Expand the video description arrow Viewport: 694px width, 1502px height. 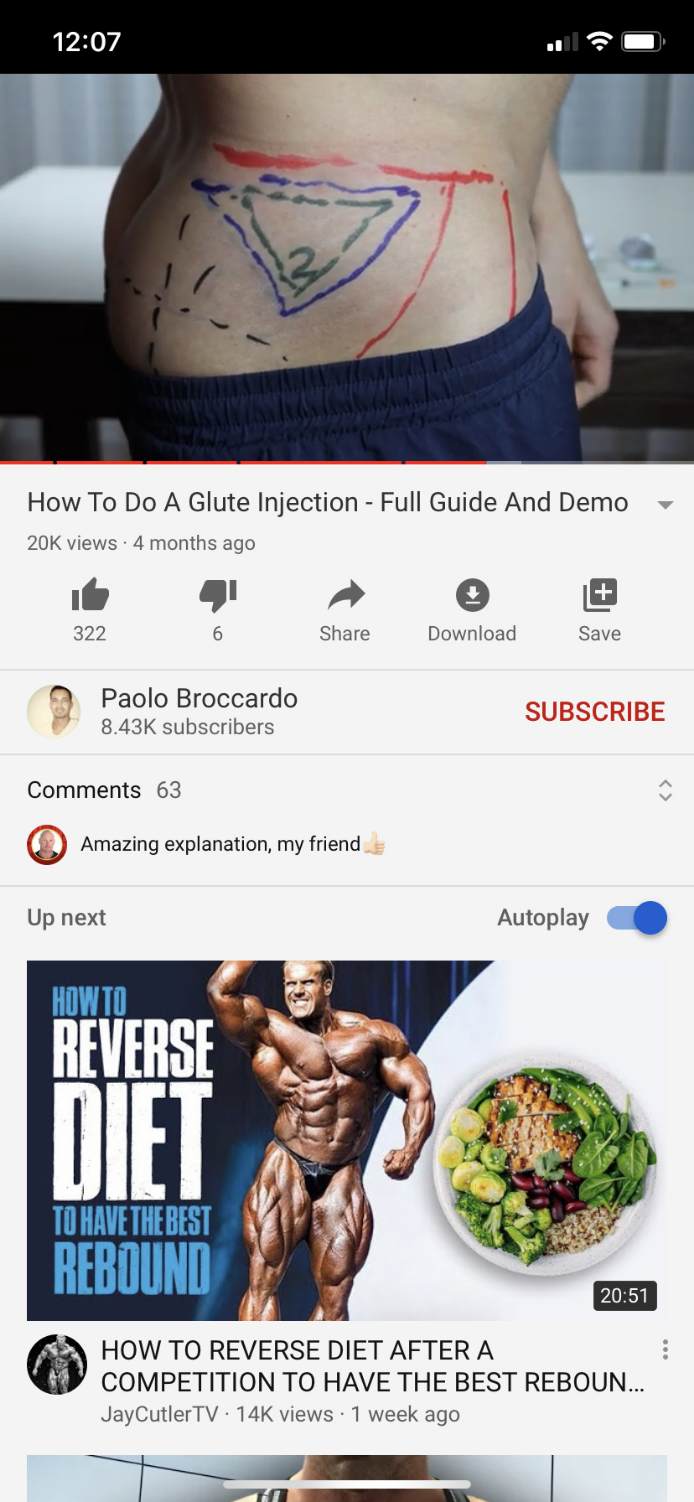click(665, 505)
